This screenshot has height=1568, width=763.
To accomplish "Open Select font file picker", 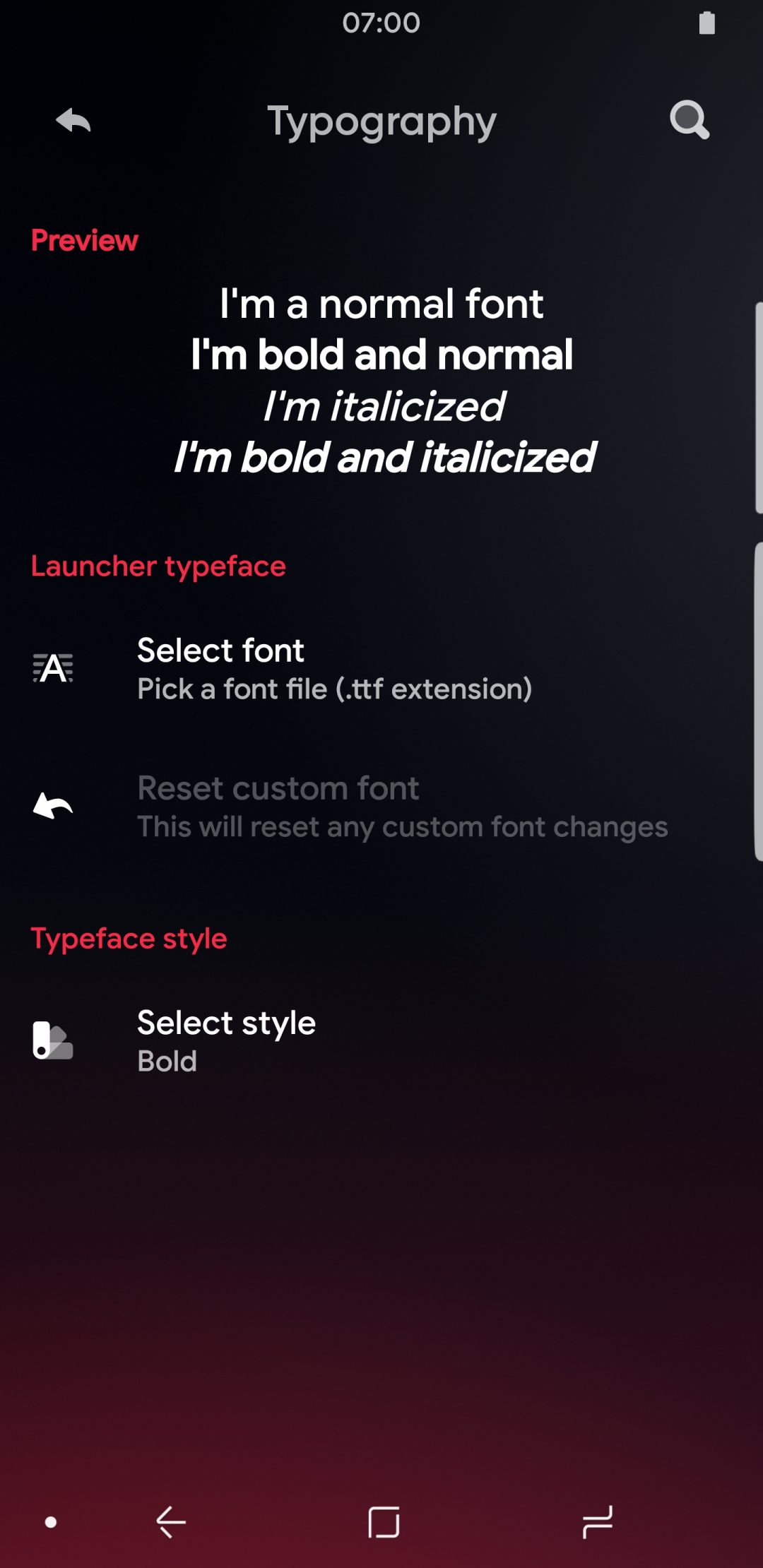I will click(x=381, y=668).
